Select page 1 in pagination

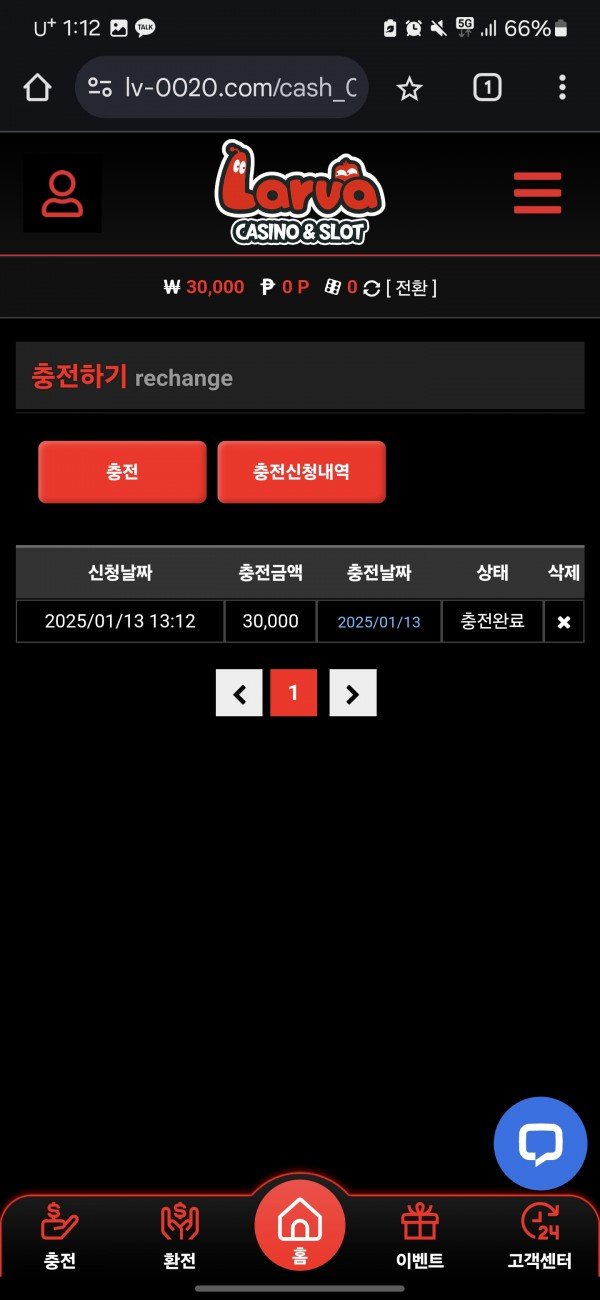point(294,693)
